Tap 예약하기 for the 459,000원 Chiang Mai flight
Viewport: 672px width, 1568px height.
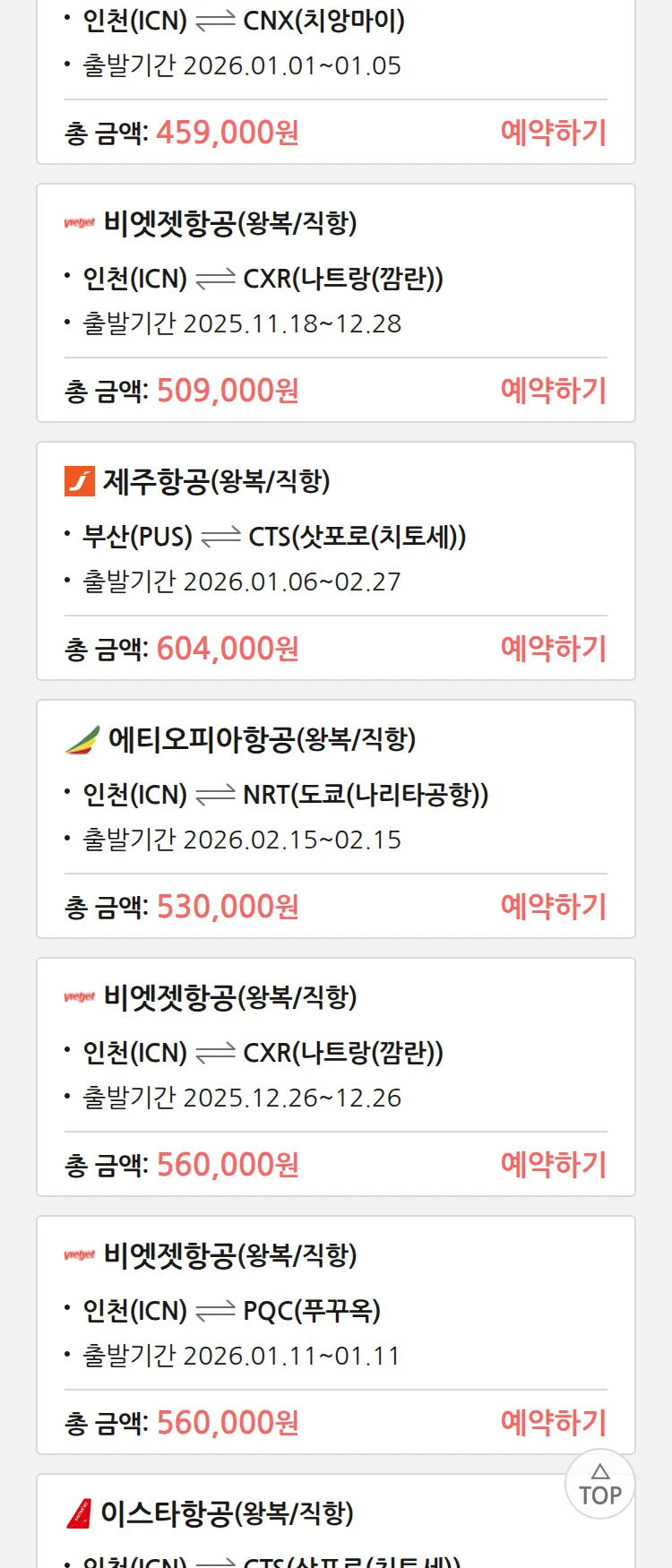pyautogui.click(x=553, y=133)
